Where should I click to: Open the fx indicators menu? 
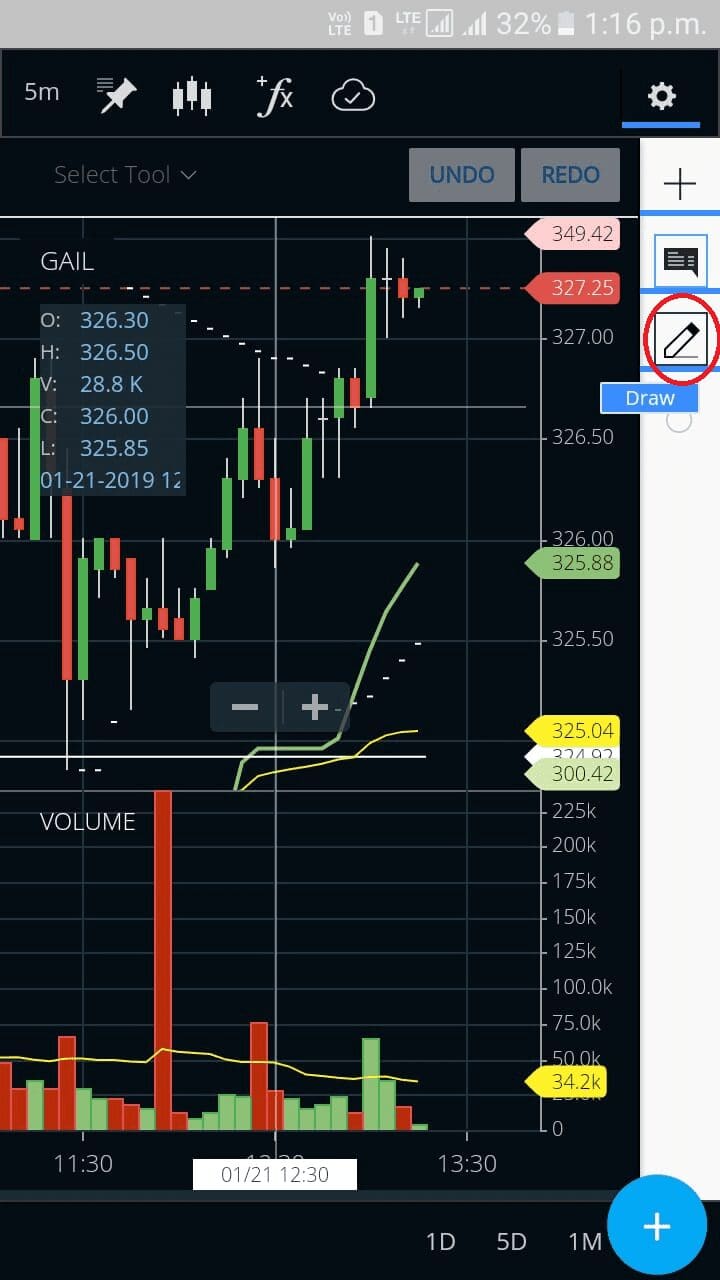(x=274, y=96)
